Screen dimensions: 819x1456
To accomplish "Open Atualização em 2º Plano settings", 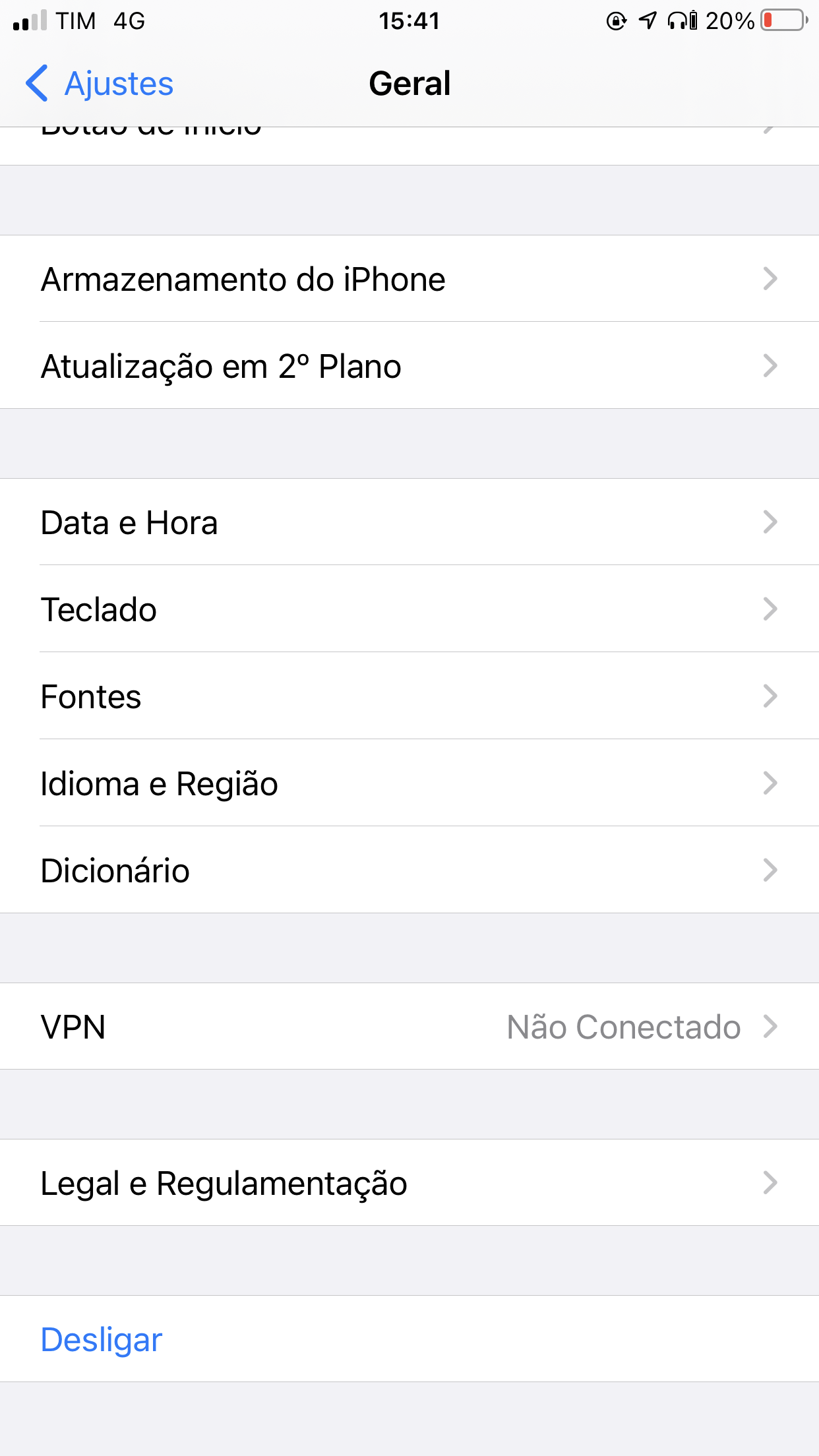I will tap(409, 366).
